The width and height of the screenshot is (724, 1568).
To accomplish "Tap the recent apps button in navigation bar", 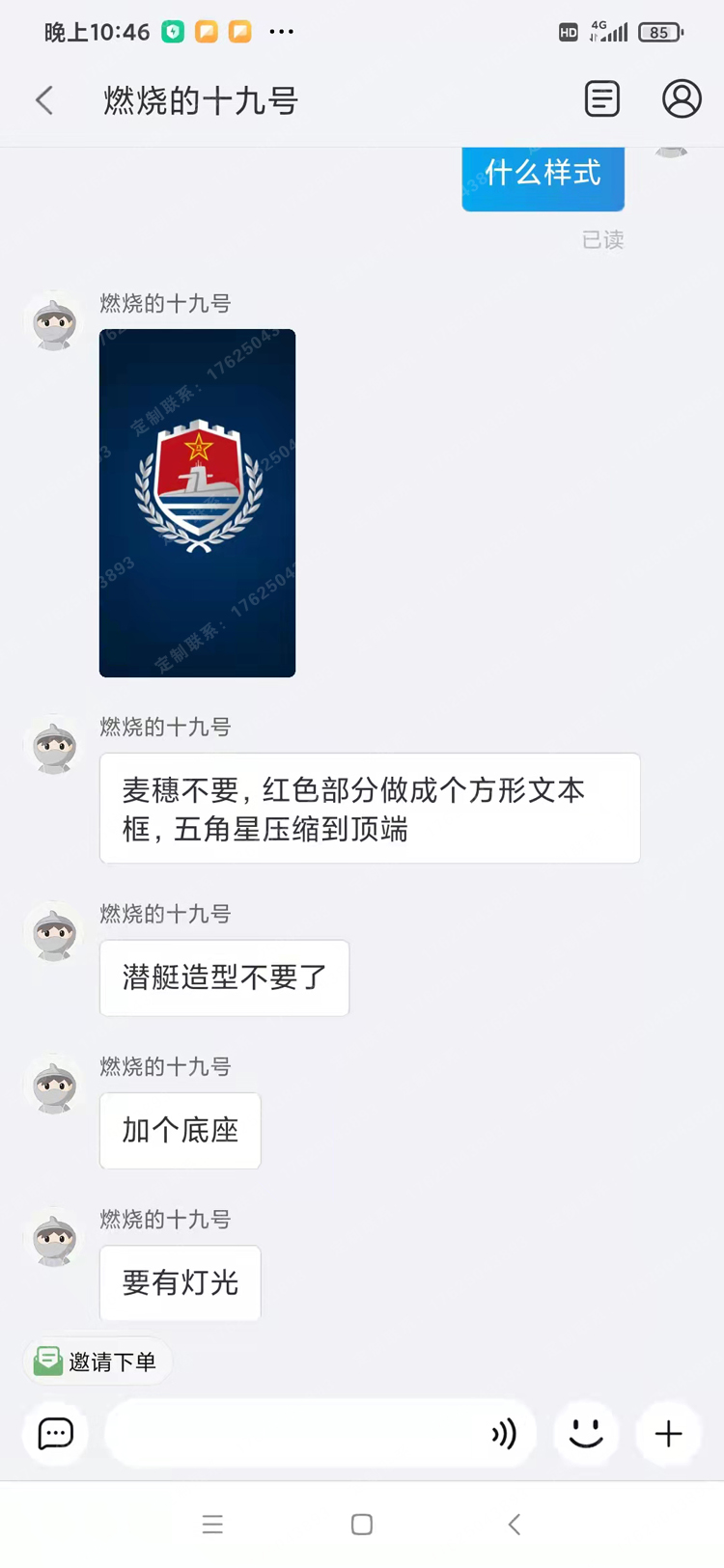I will (212, 1525).
